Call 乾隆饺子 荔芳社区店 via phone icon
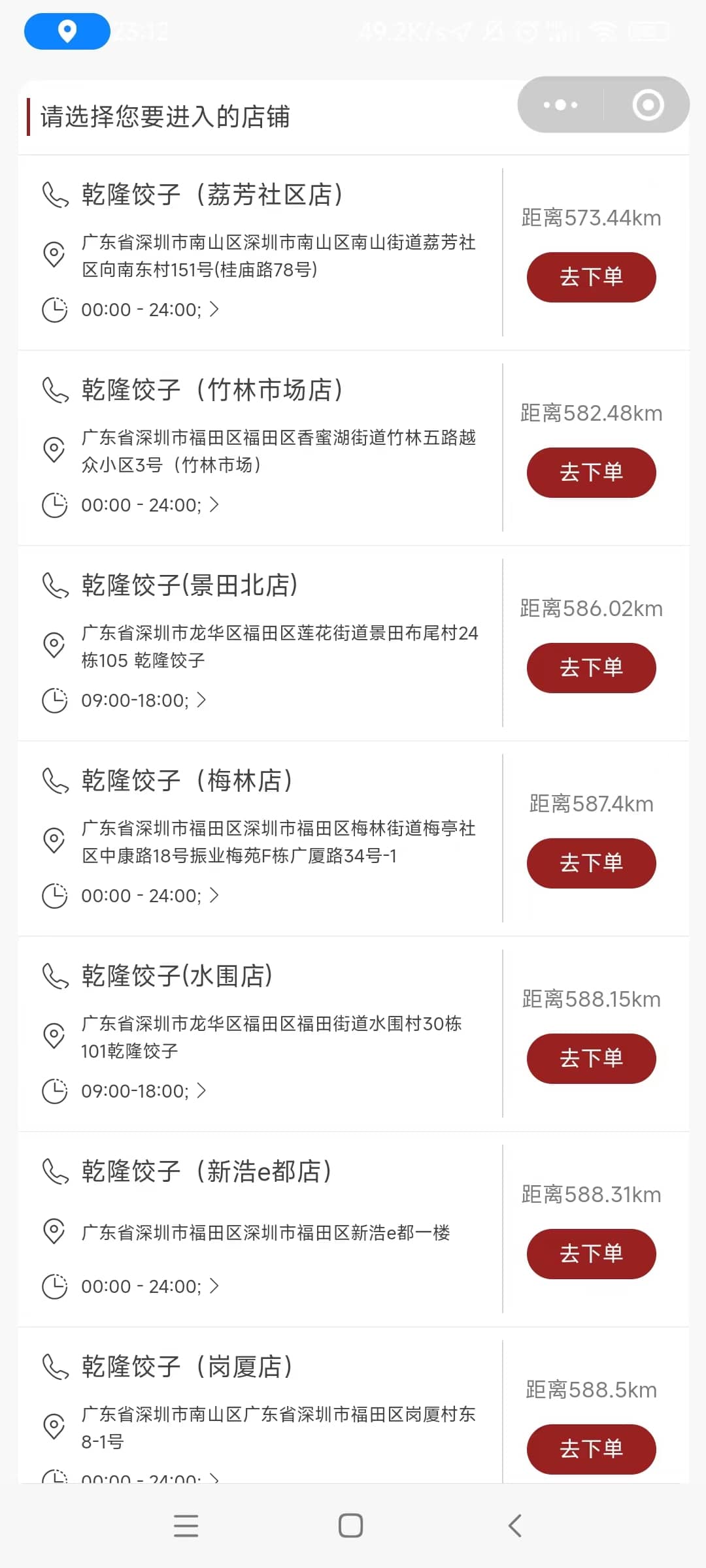The image size is (706, 1568). [x=55, y=195]
